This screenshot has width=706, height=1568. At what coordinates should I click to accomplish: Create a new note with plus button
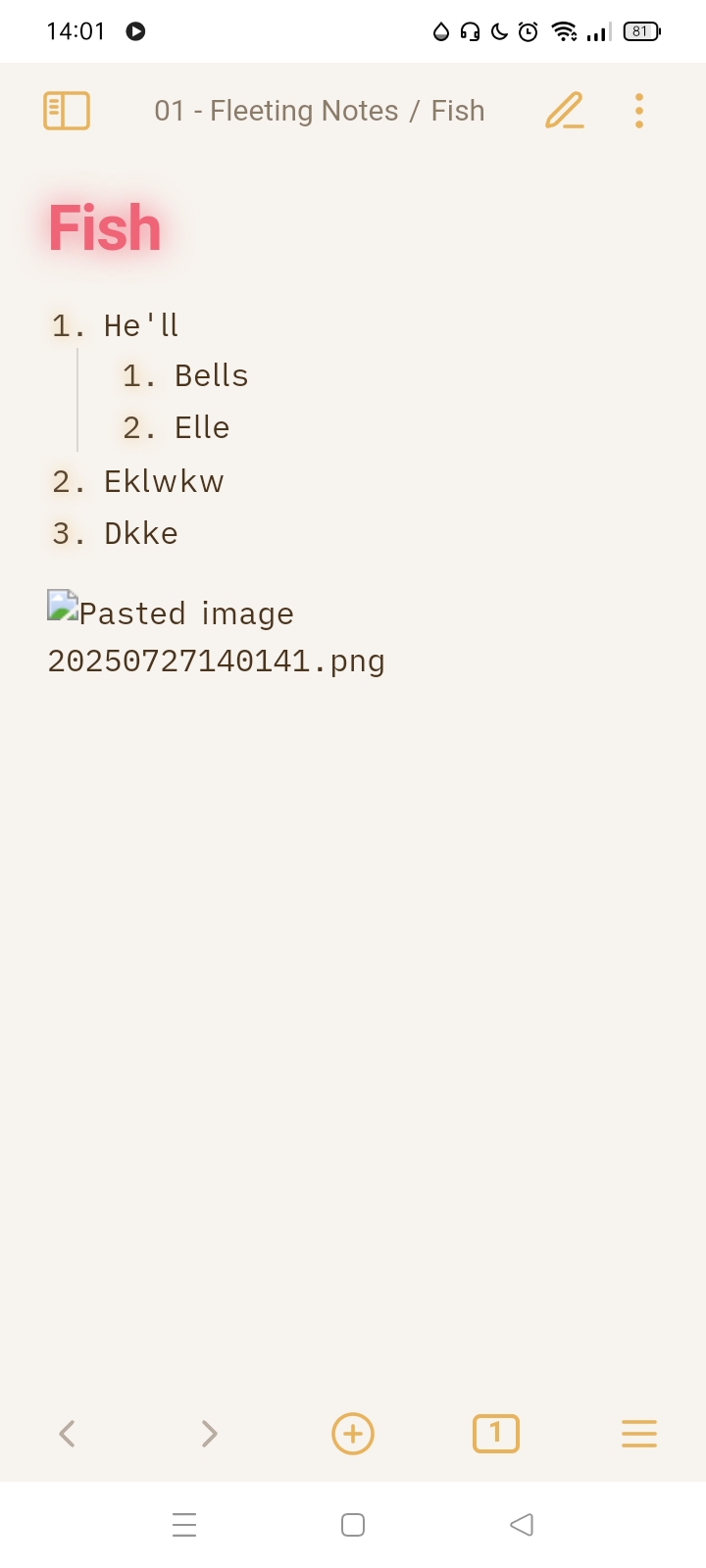353,1434
